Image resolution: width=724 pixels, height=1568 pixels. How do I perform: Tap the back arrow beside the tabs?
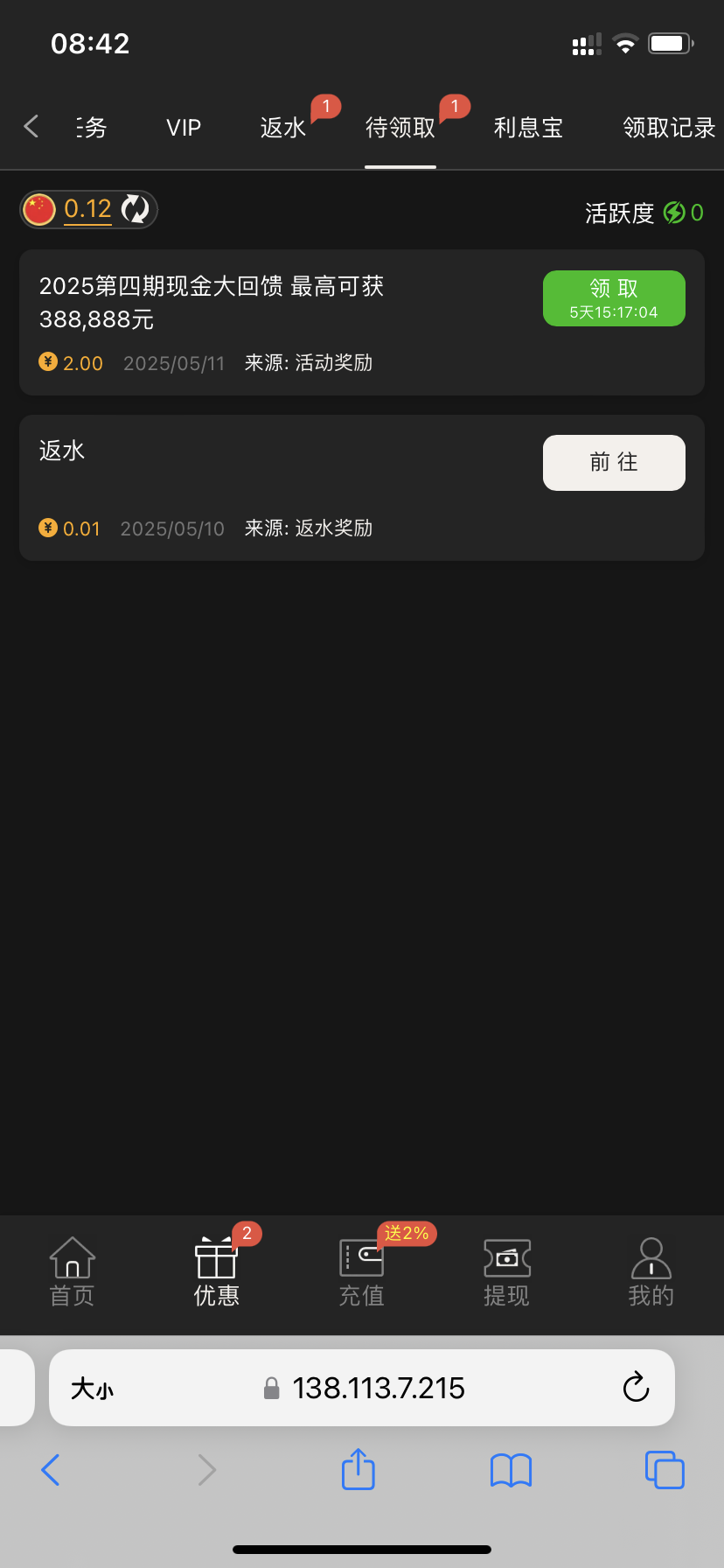point(31,127)
